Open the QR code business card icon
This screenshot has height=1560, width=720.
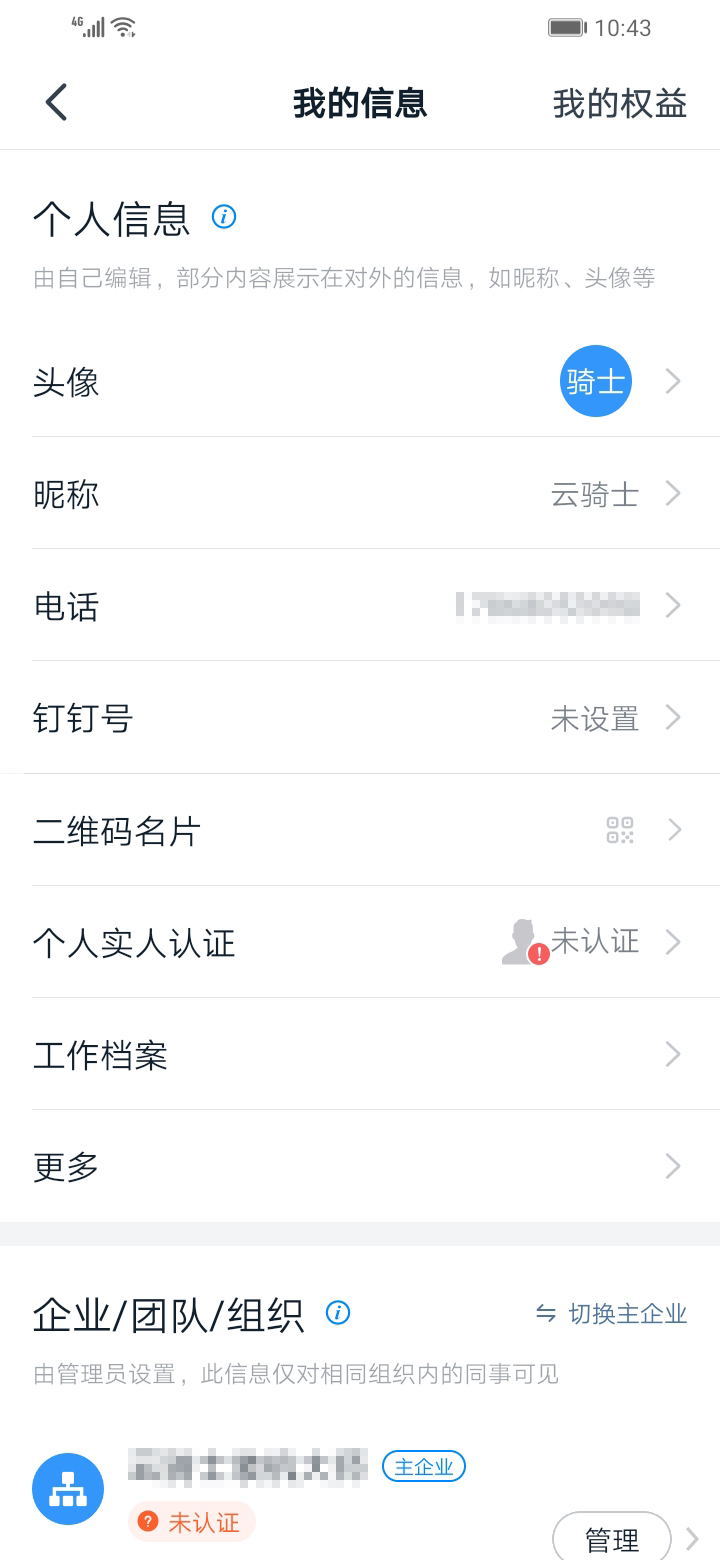[618, 830]
